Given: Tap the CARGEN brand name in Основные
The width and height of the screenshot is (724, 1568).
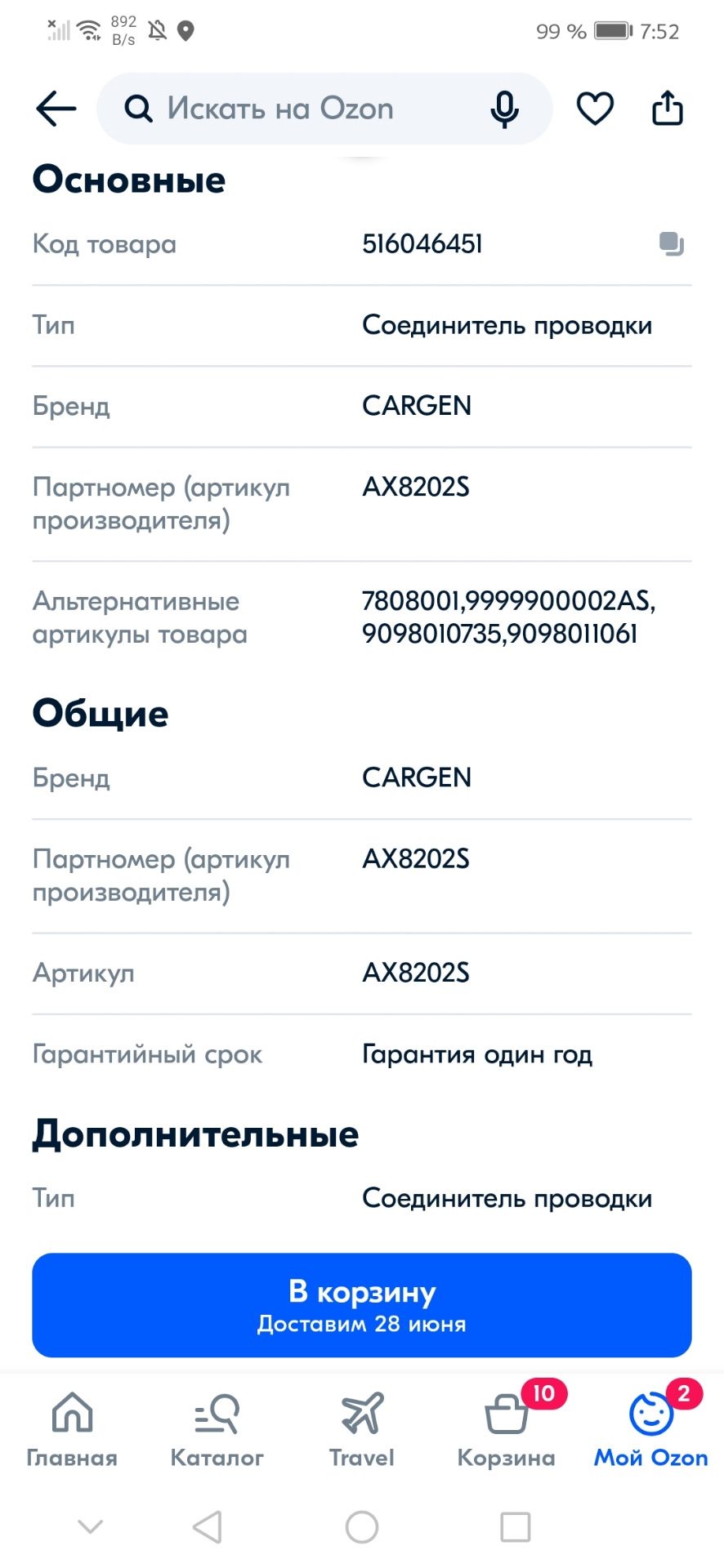Looking at the screenshot, I should (x=417, y=406).
